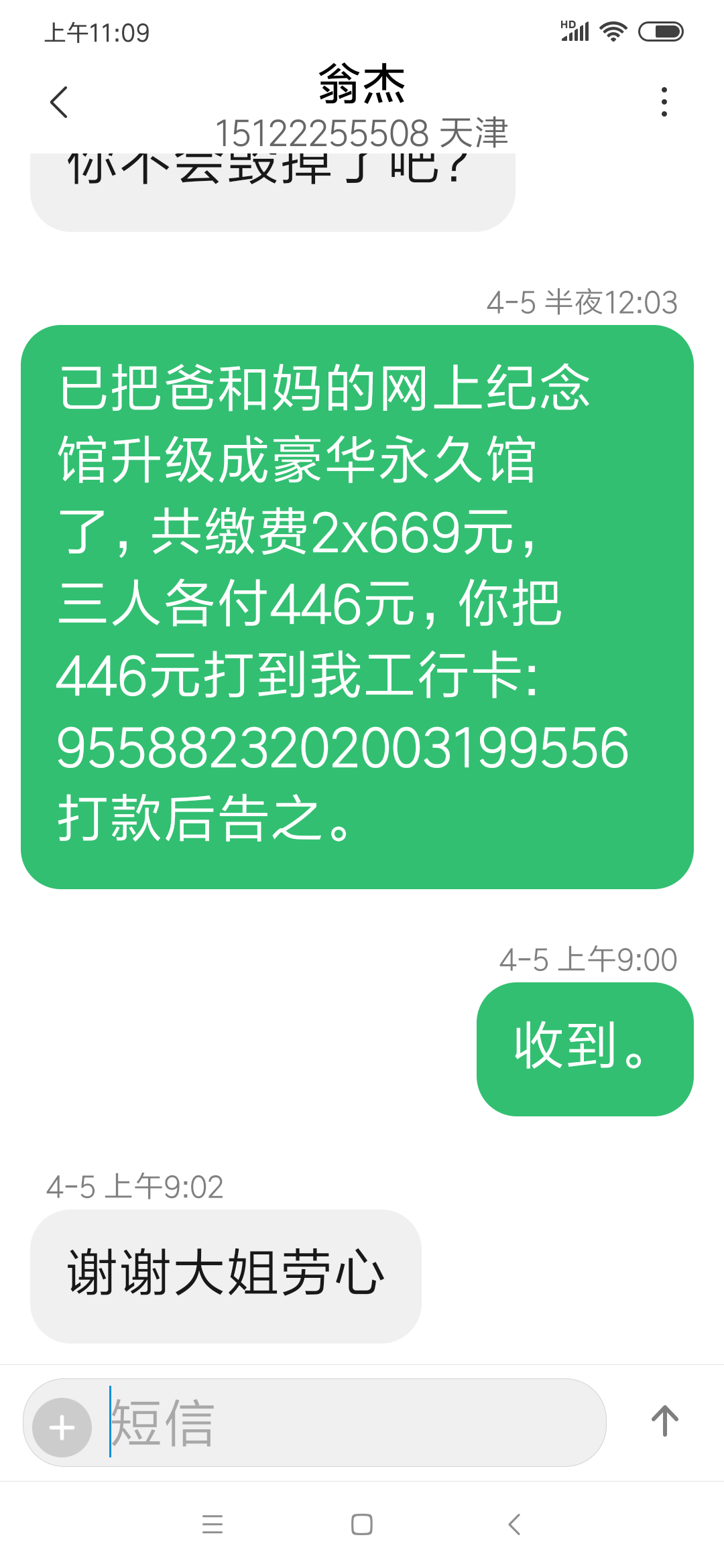Send the message with the arrow button
This screenshot has width=724, height=1568.
click(x=665, y=1421)
